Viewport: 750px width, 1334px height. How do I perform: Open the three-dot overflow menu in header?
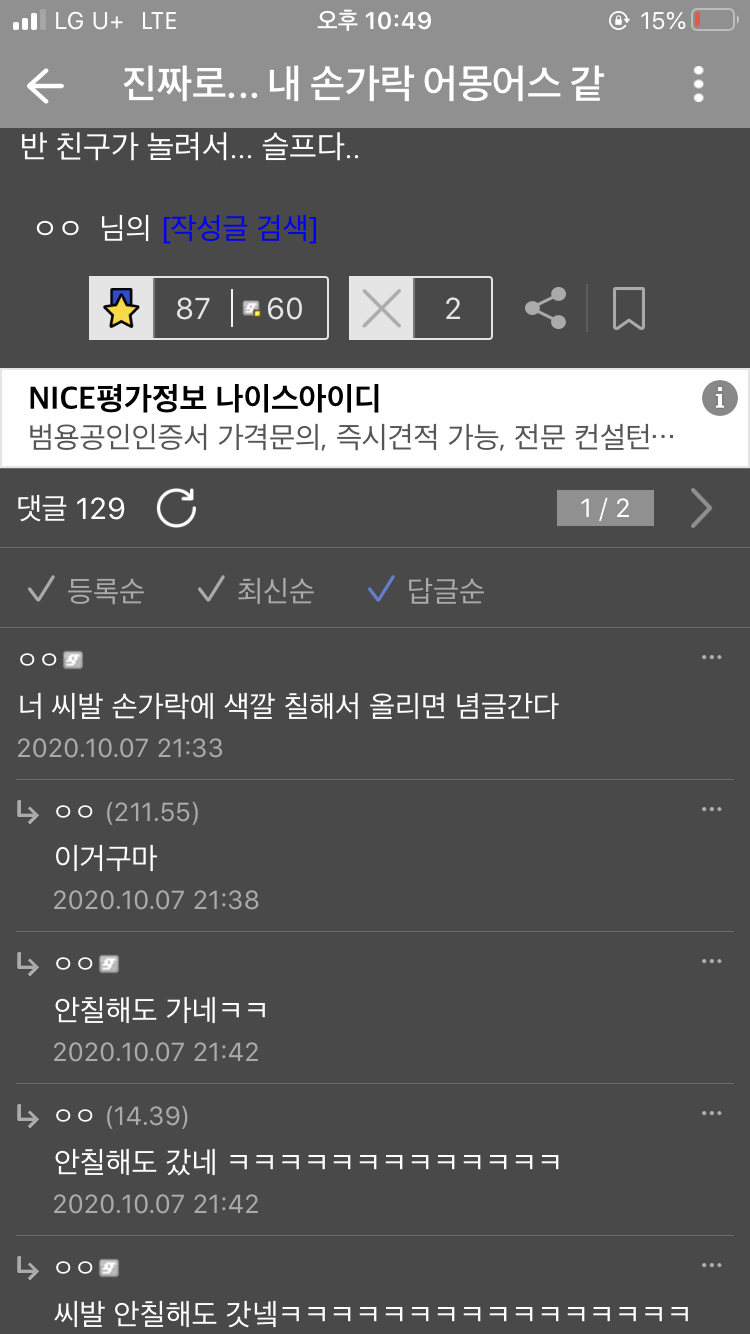(x=699, y=85)
